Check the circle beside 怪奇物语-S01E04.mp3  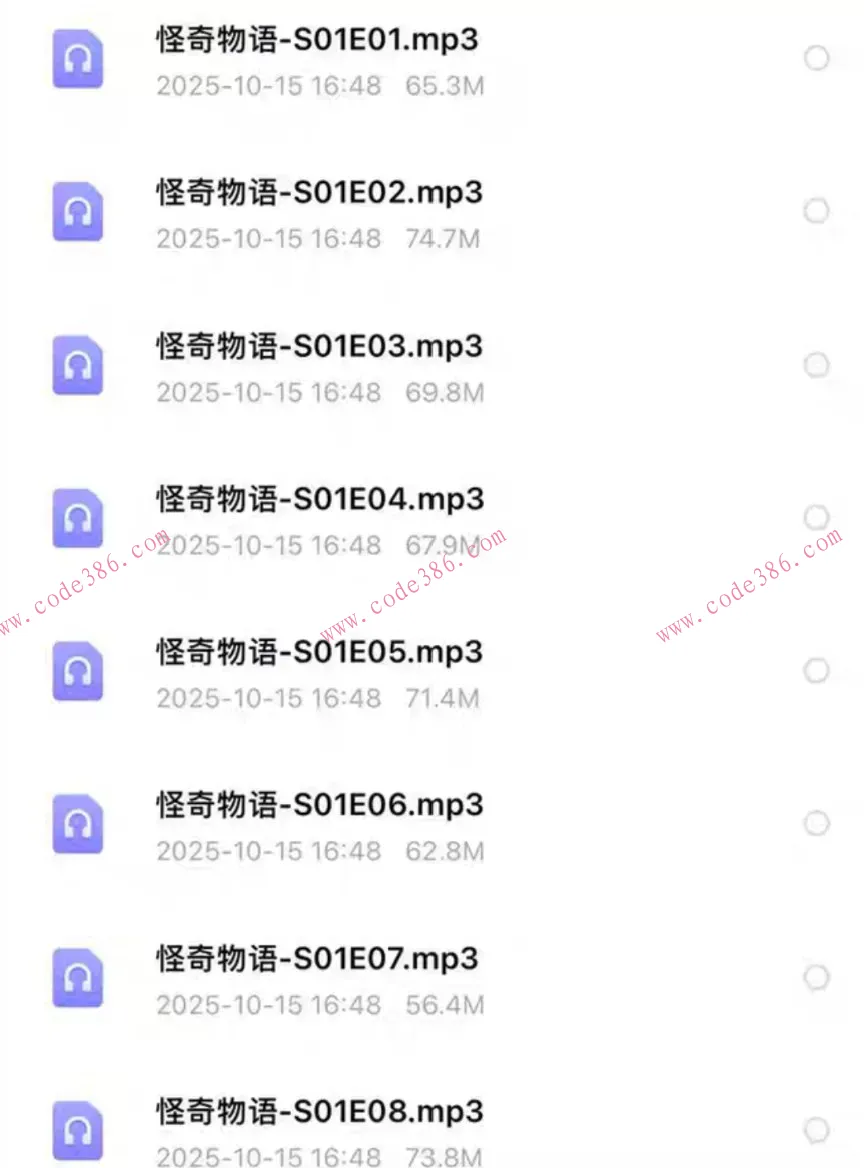817,517
